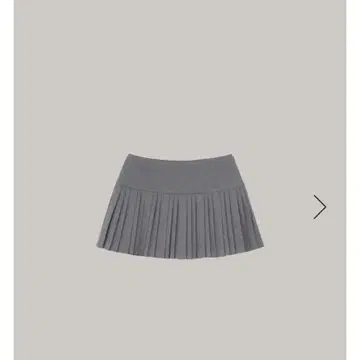Show the next product image with the arrow
This screenshot has width=360, height=360.
coord(320,207)
